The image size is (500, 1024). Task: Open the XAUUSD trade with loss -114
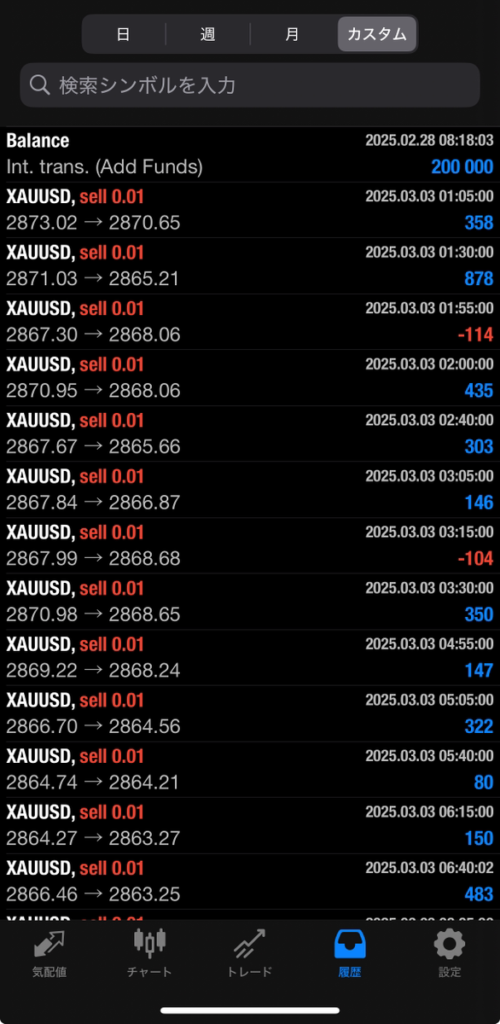click(x=250, y=322)
